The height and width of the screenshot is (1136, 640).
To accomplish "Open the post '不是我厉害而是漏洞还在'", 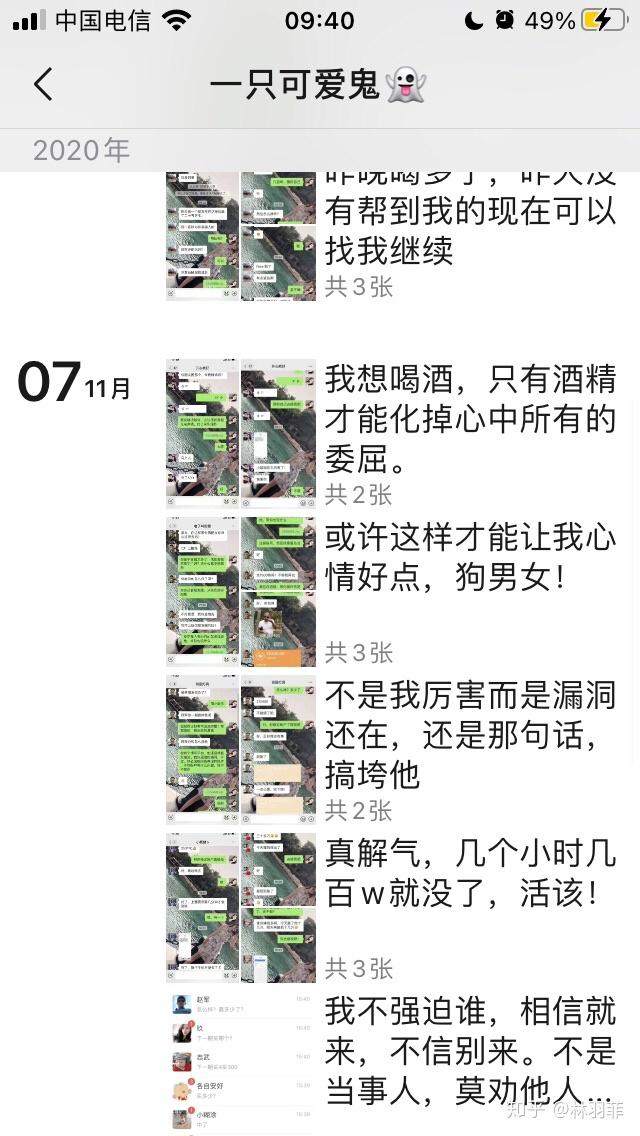I will (x=470, y=734).
